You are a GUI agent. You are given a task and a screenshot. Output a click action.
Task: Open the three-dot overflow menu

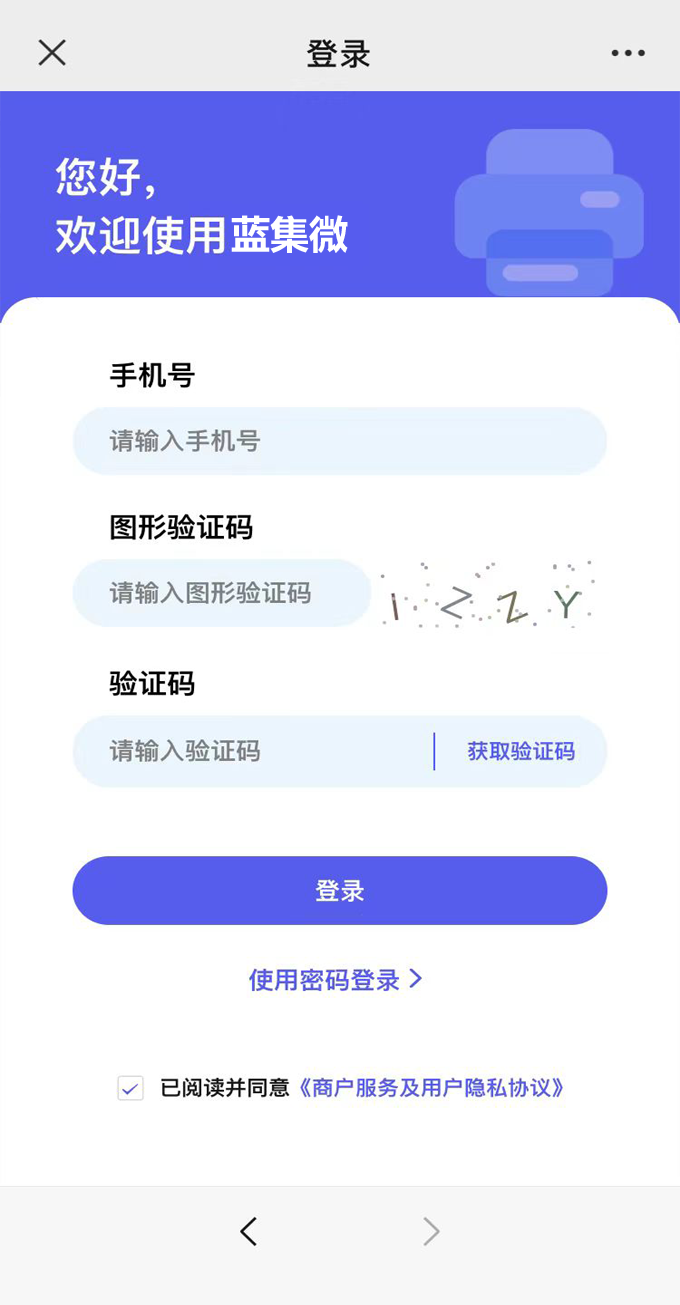pyautogui.click(x=628, y=53)
